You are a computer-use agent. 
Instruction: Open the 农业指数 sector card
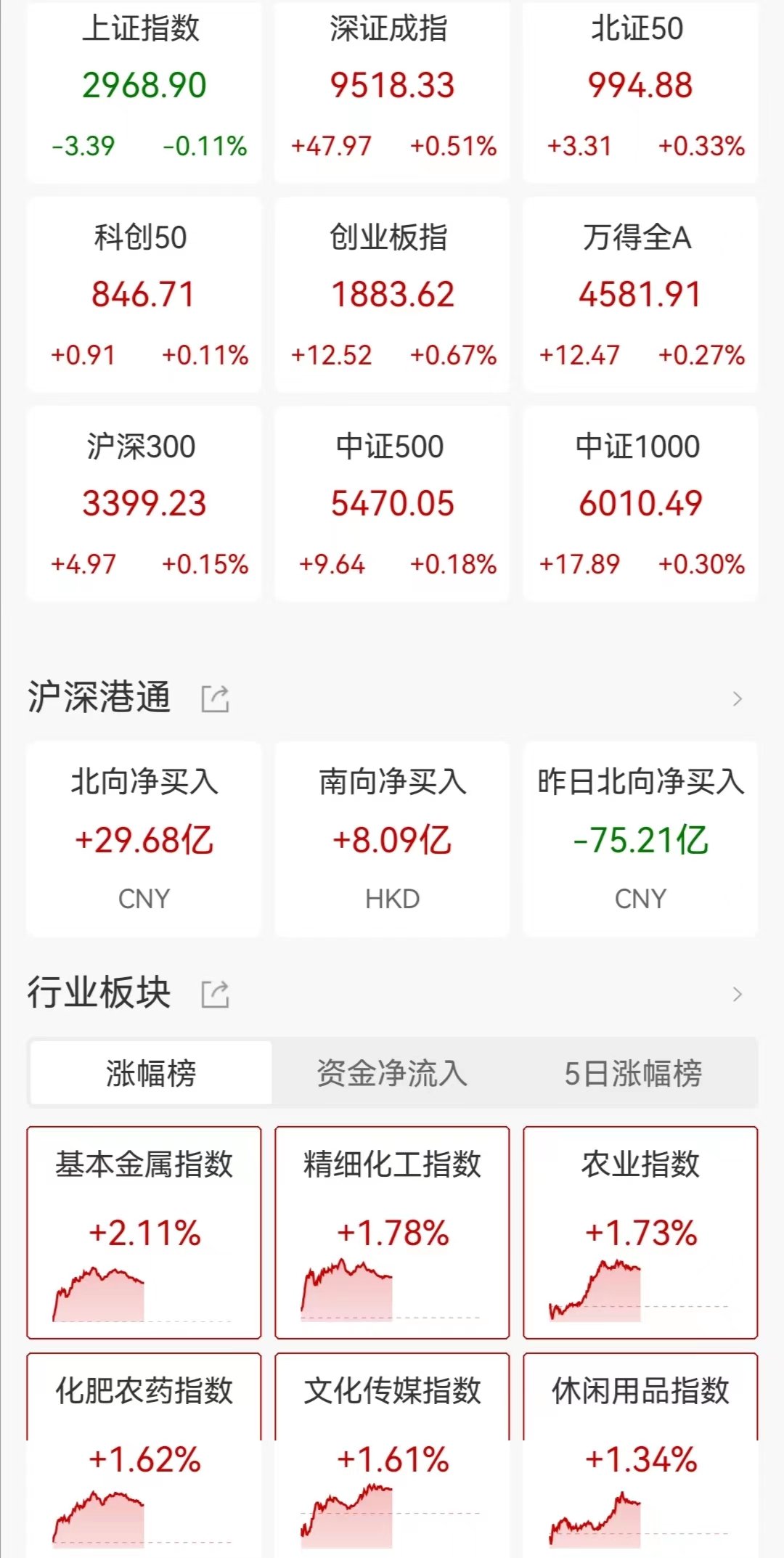(x=640, y=1232)
